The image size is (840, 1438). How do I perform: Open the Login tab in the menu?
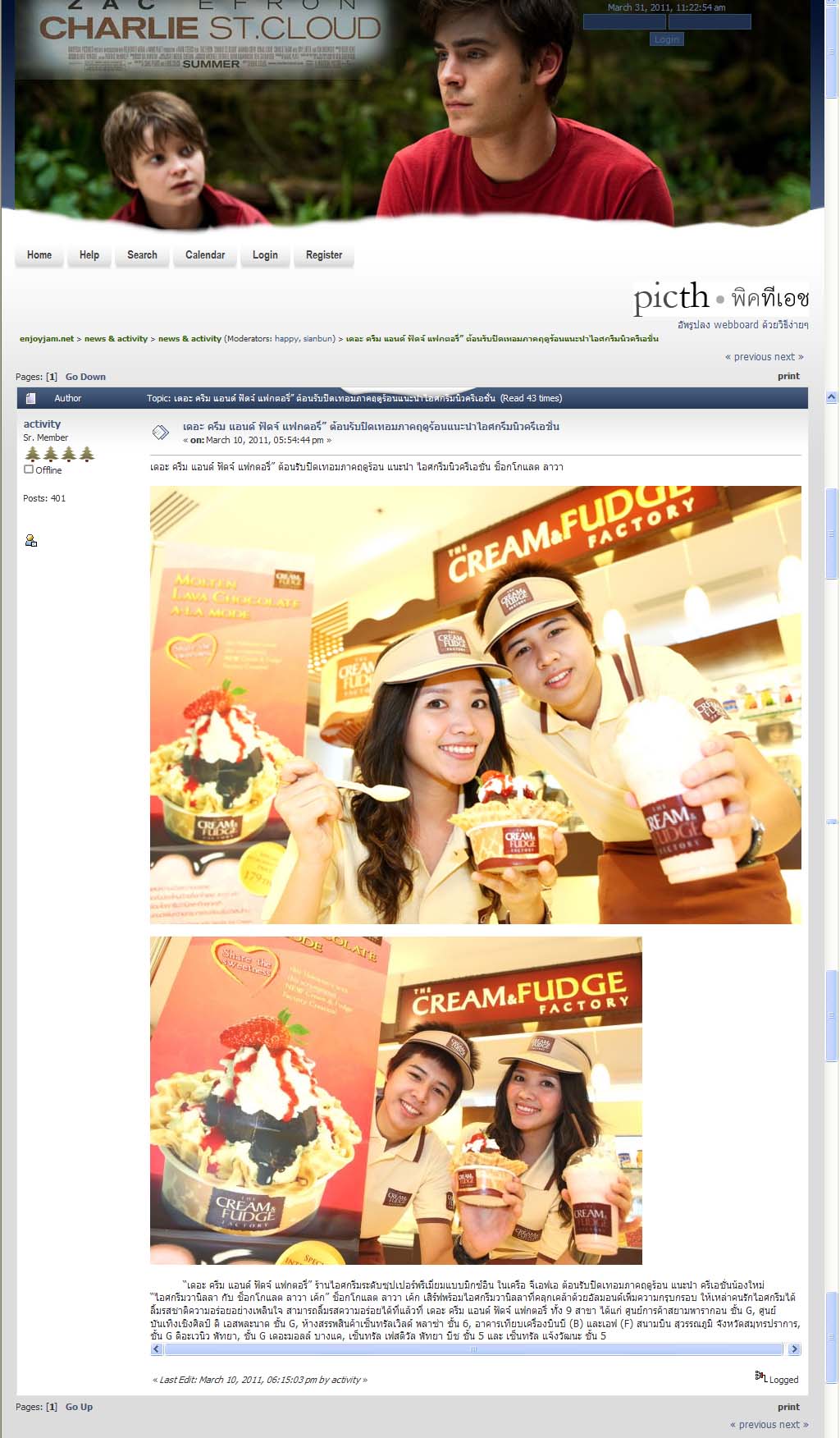[265, 255]
